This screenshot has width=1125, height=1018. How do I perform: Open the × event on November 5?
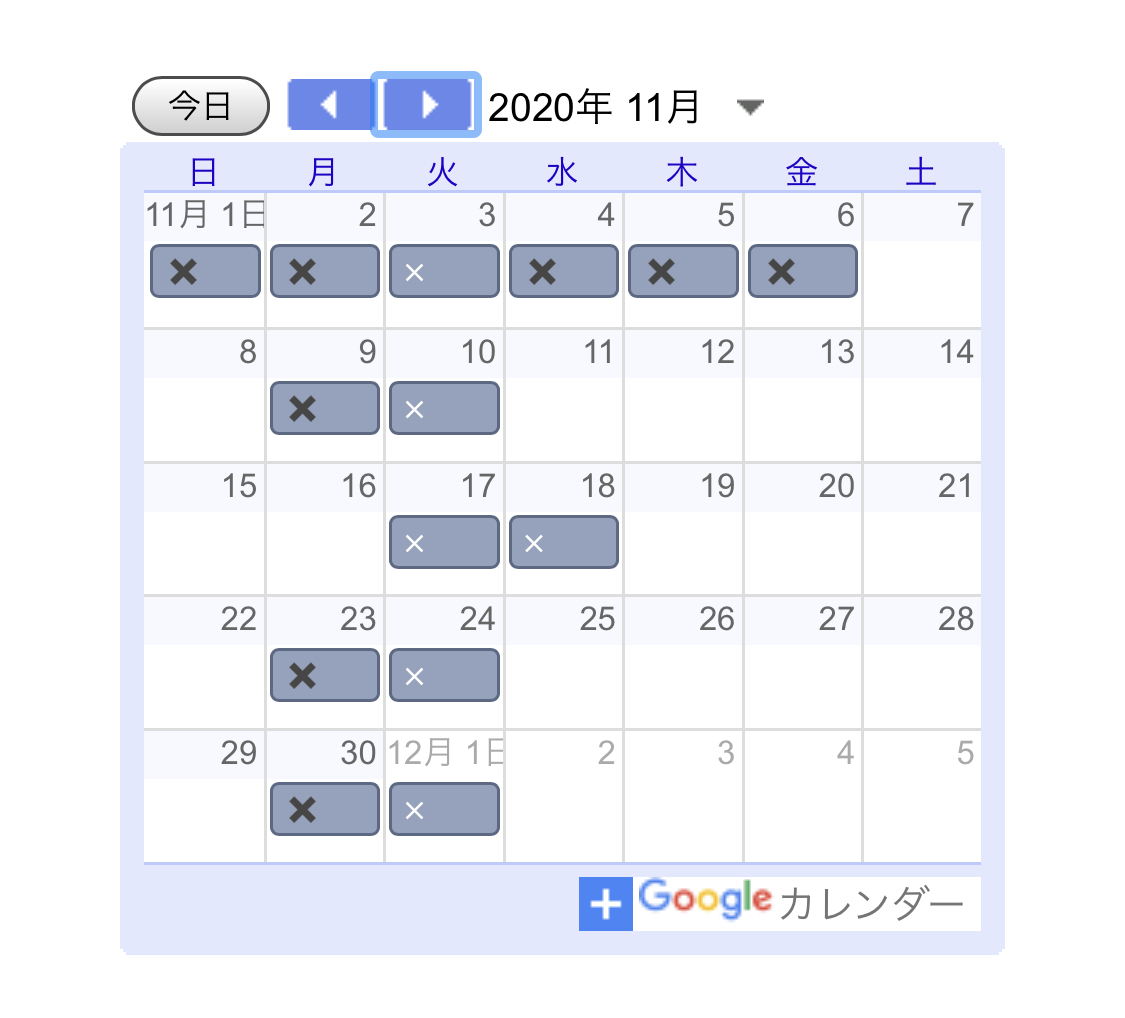(x=683, y=271)
